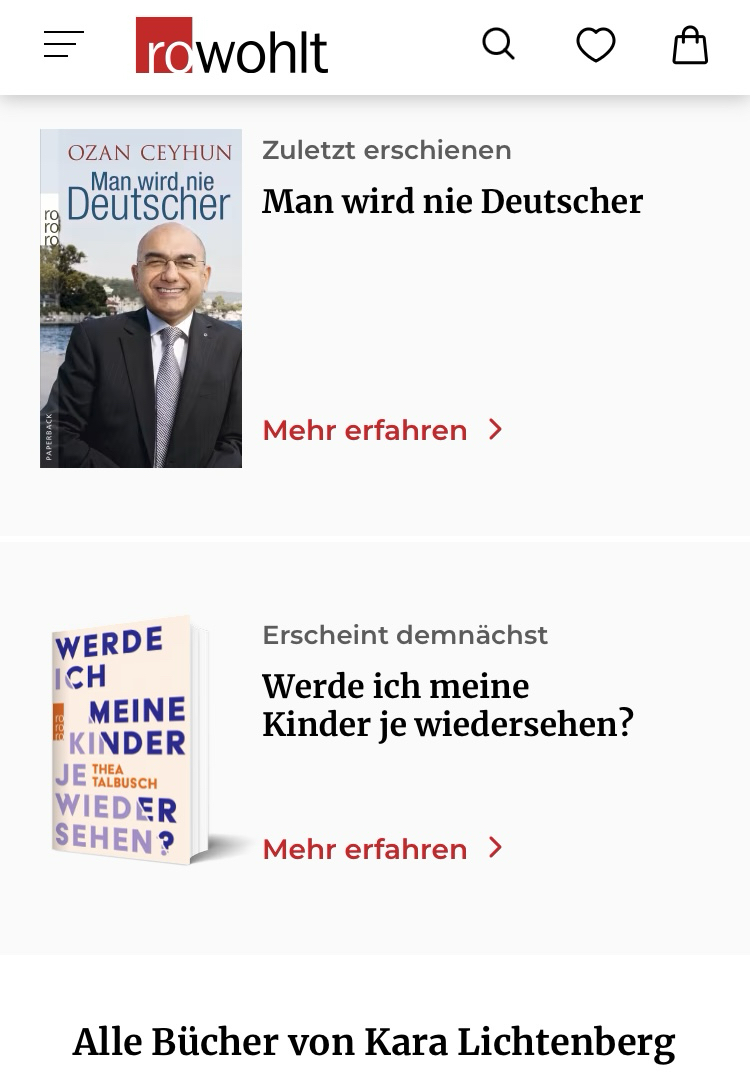Open the search magnifier
Image resolution: width=750 pixels, height=1090 pixels.
[x=498, y=45]
